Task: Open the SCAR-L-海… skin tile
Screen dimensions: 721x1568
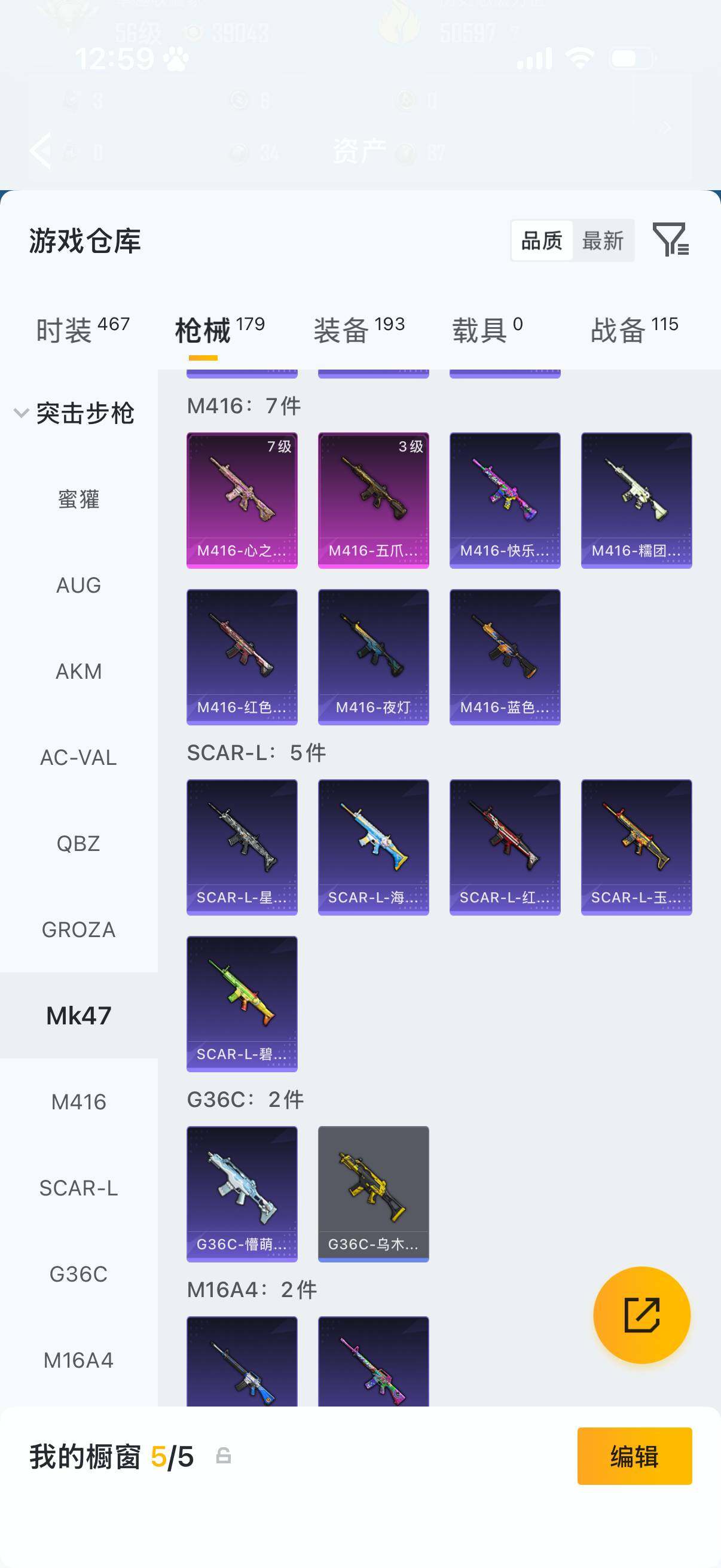Action: pyautogui.click(x=373, y=847)
